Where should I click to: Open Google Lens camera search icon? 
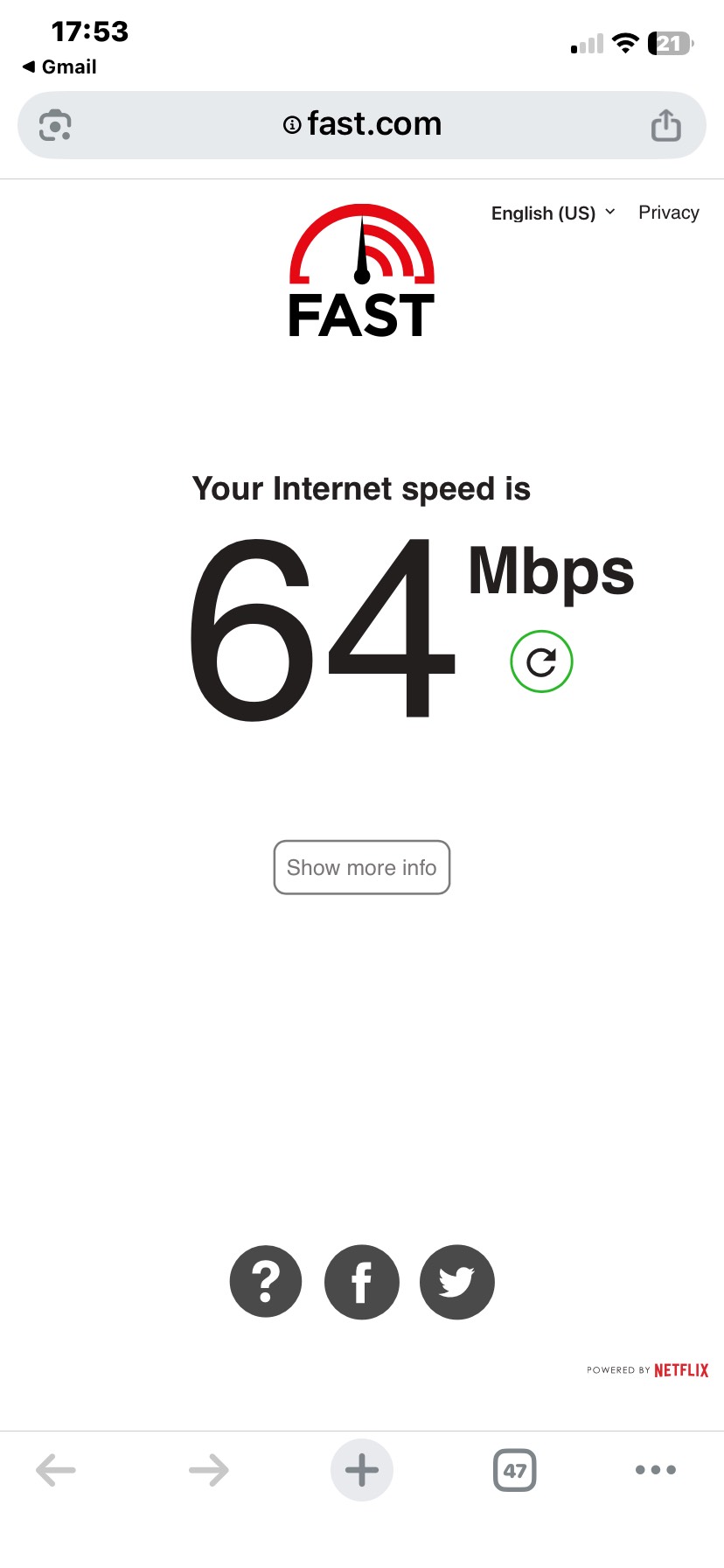pos(55,125)
